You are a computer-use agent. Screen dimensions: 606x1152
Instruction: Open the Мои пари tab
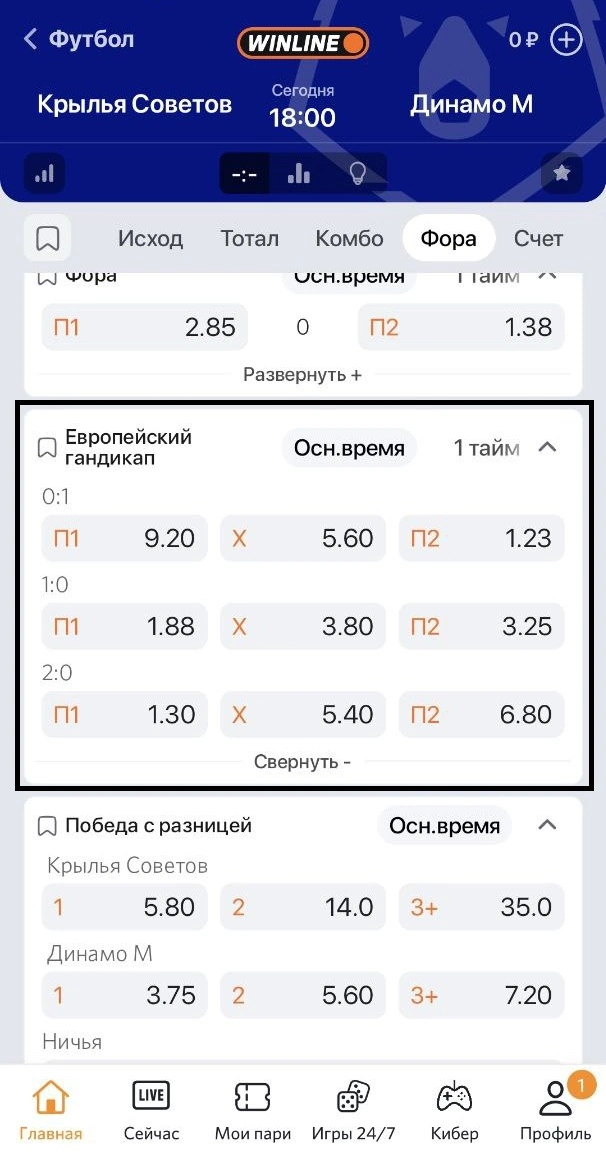(x=253, y=1109)
